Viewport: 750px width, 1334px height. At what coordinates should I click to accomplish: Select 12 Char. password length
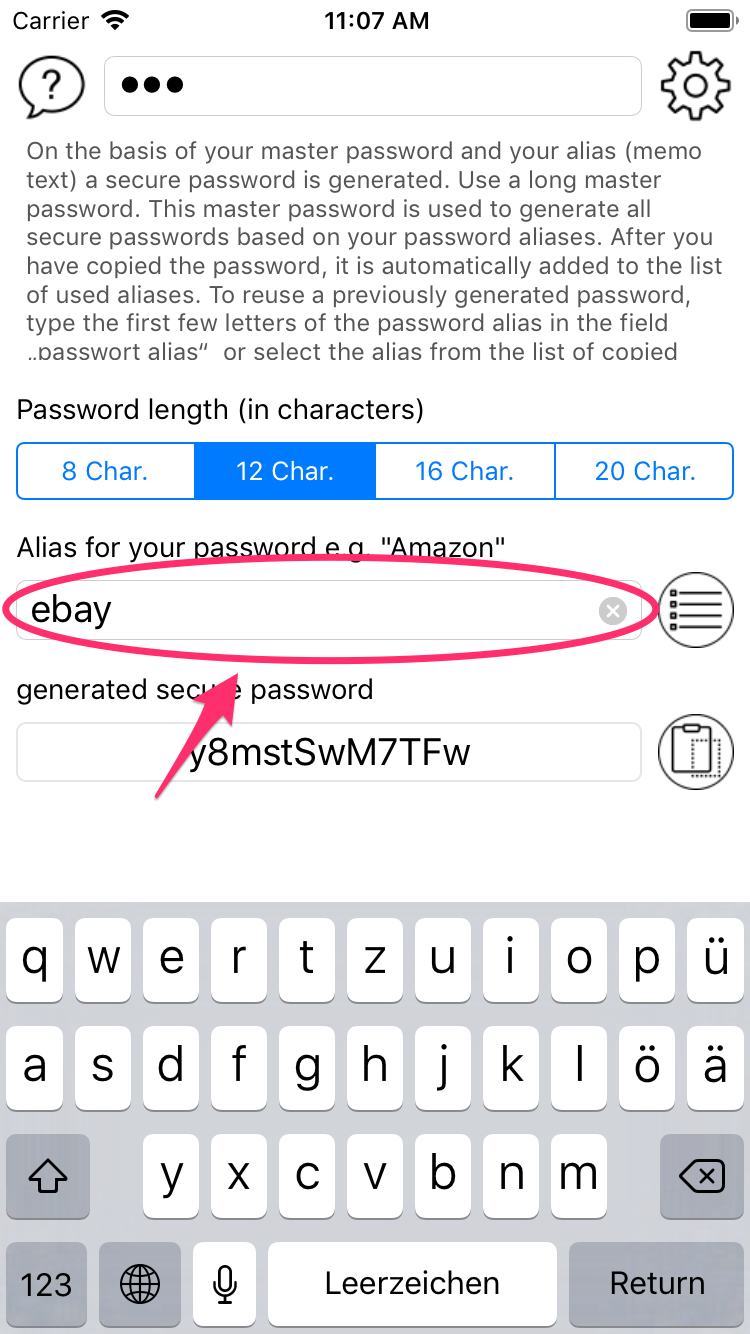[285, 471]
